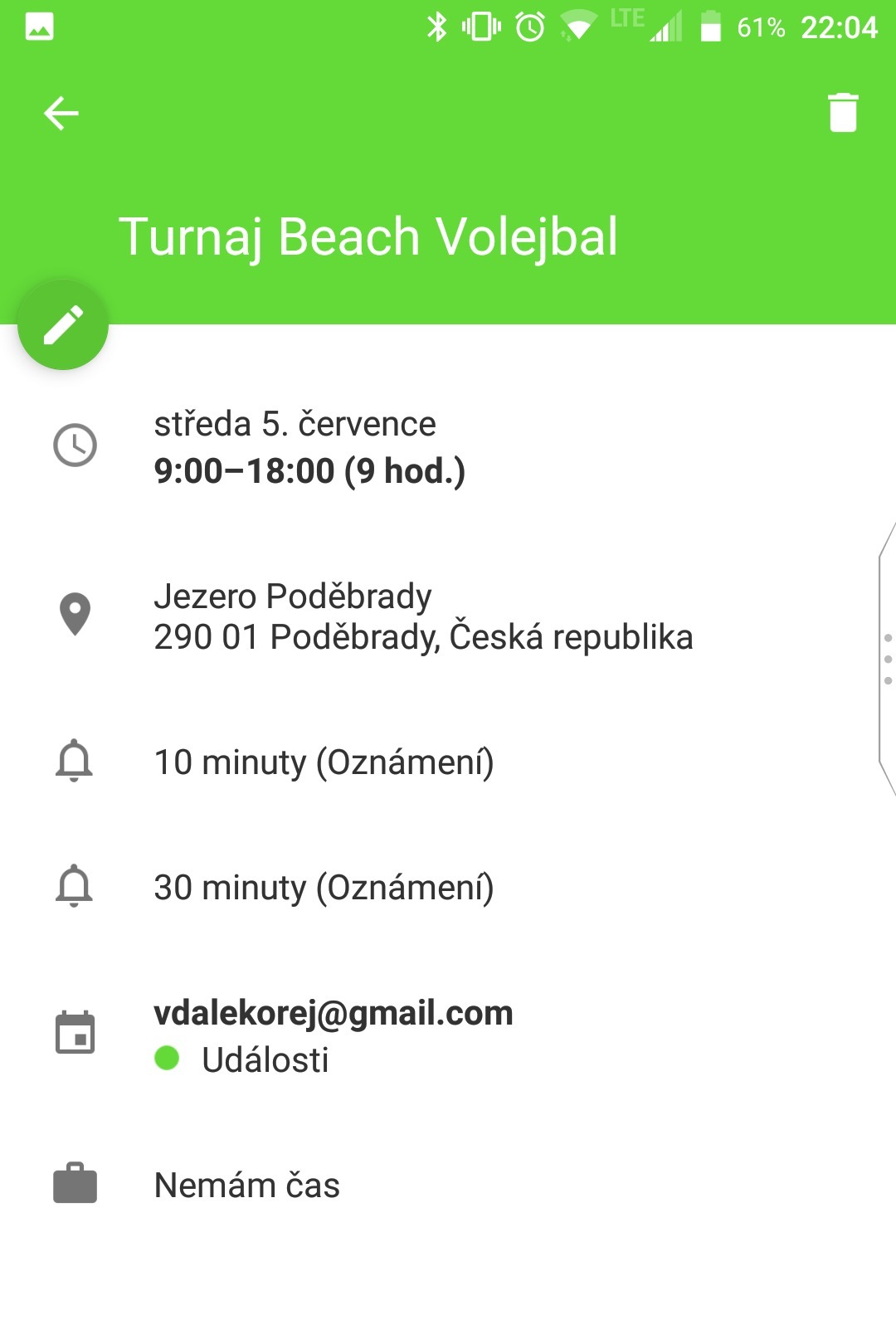Go back using the arrow icon
The height and width of the screenshot is (1344, 896).
61,114
